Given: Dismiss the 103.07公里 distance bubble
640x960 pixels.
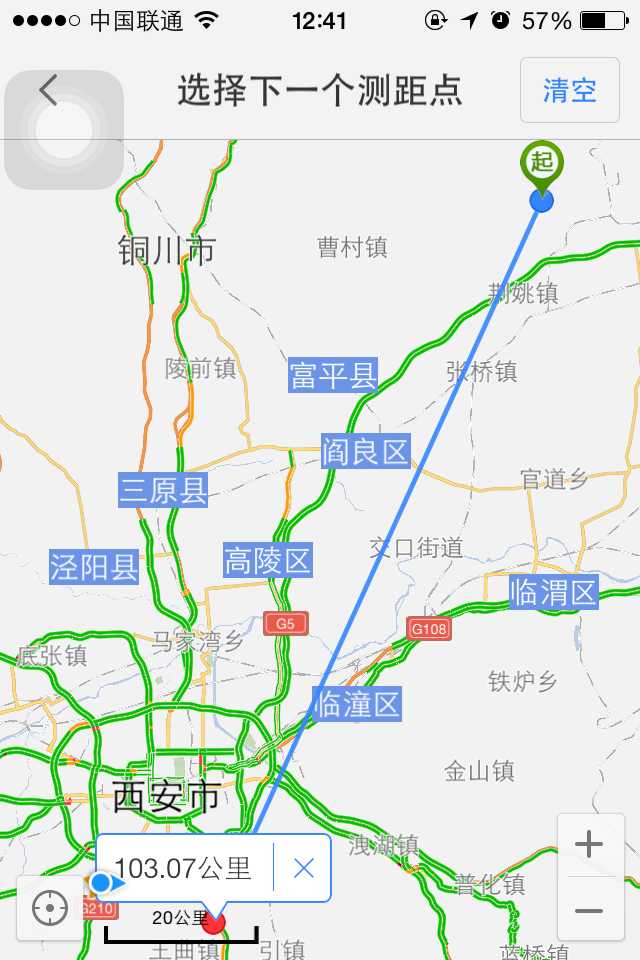Looking at the screenshot, I should pyautogui.click(x=304, y=868).
